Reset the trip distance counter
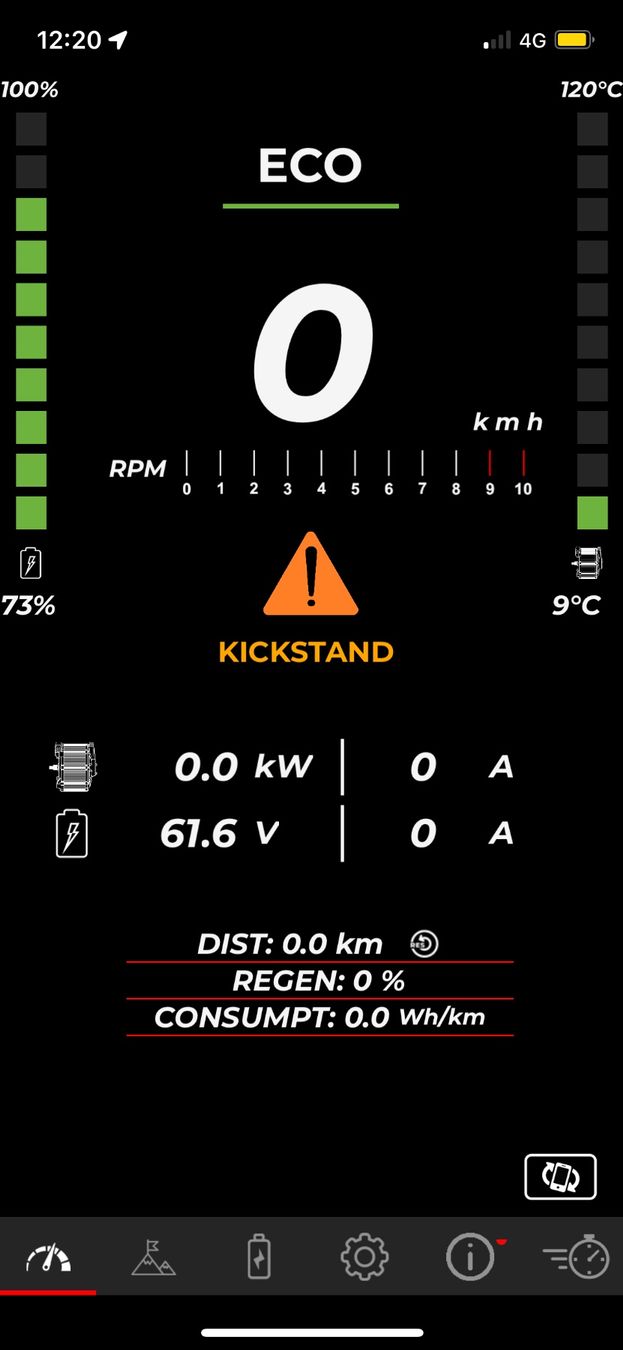 [424, 943]
